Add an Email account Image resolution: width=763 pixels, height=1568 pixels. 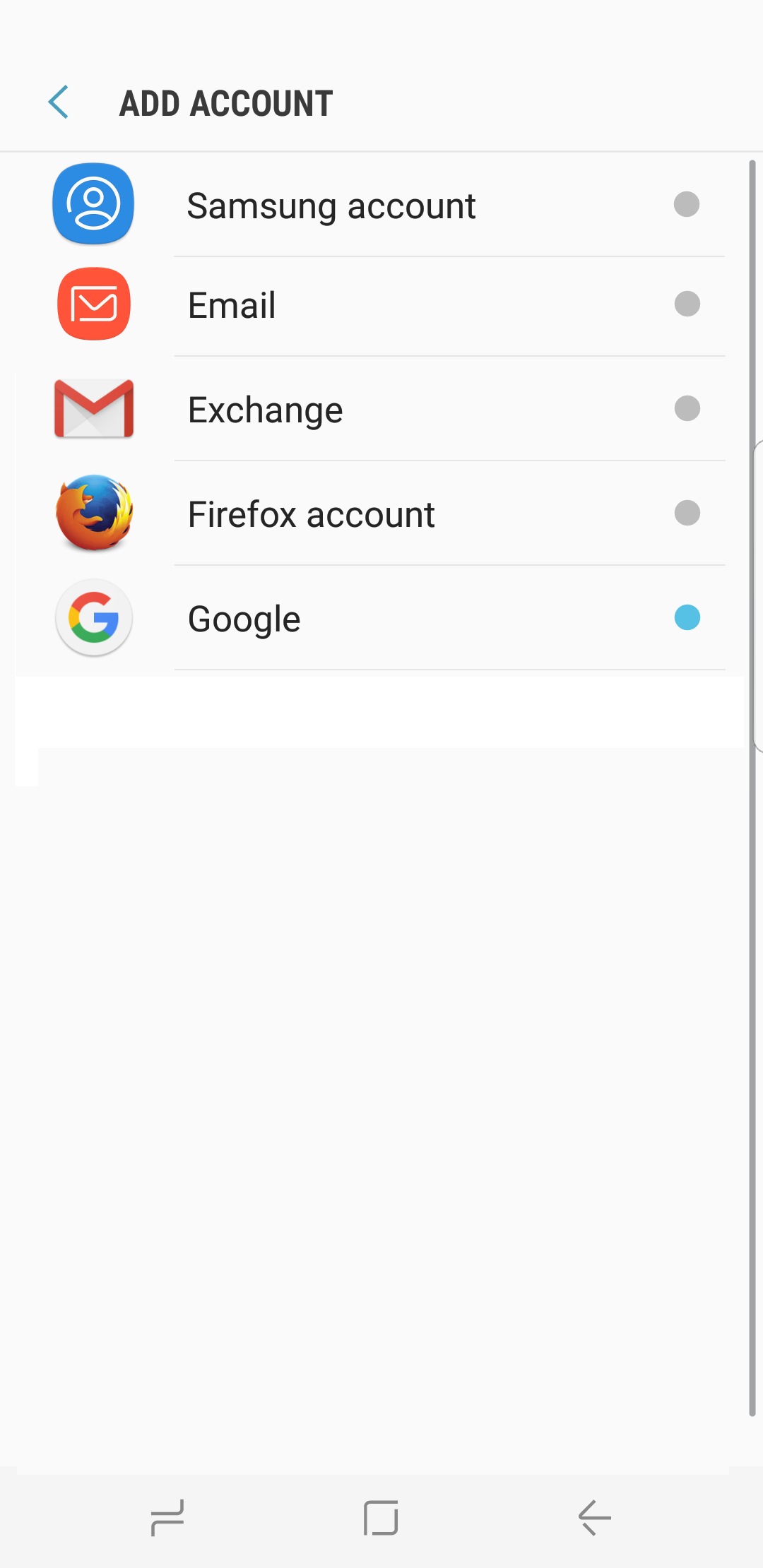point(381,306)
